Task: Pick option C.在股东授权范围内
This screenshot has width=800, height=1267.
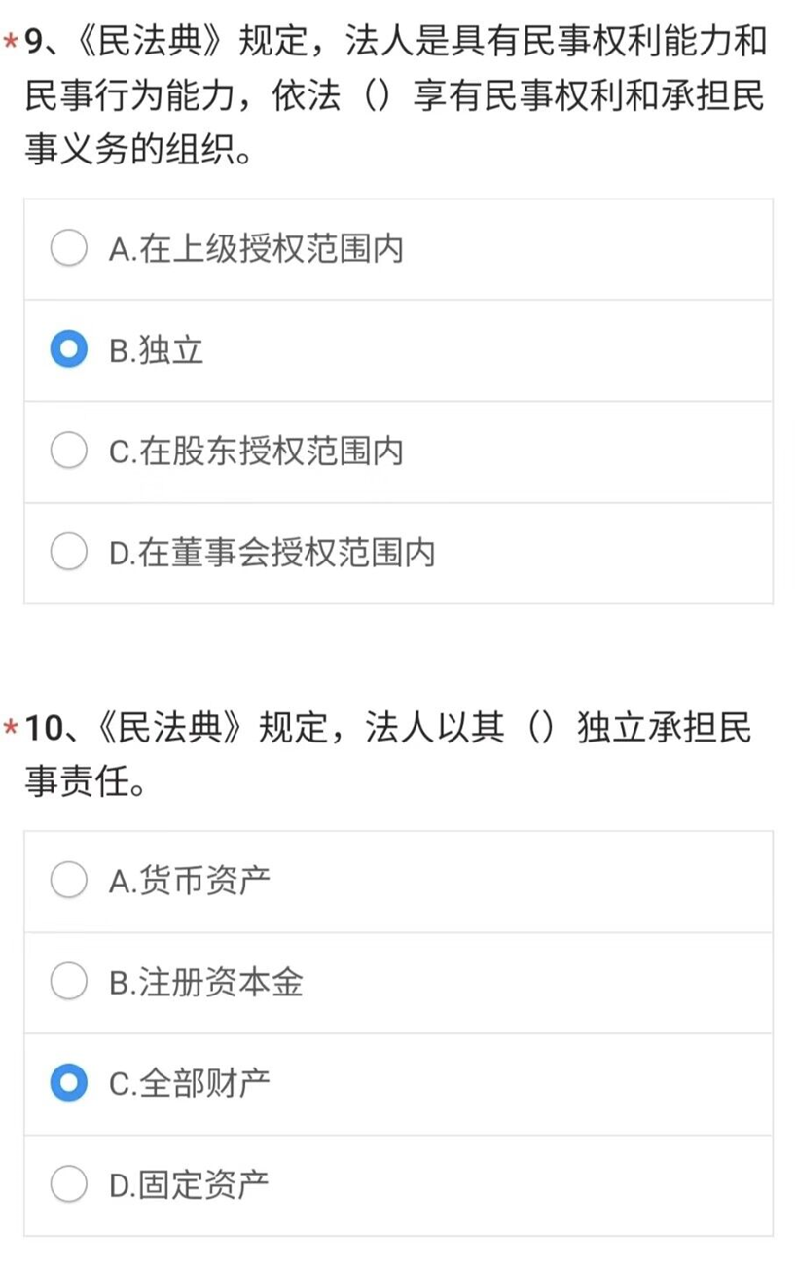Action: click(x=69, y=451)
